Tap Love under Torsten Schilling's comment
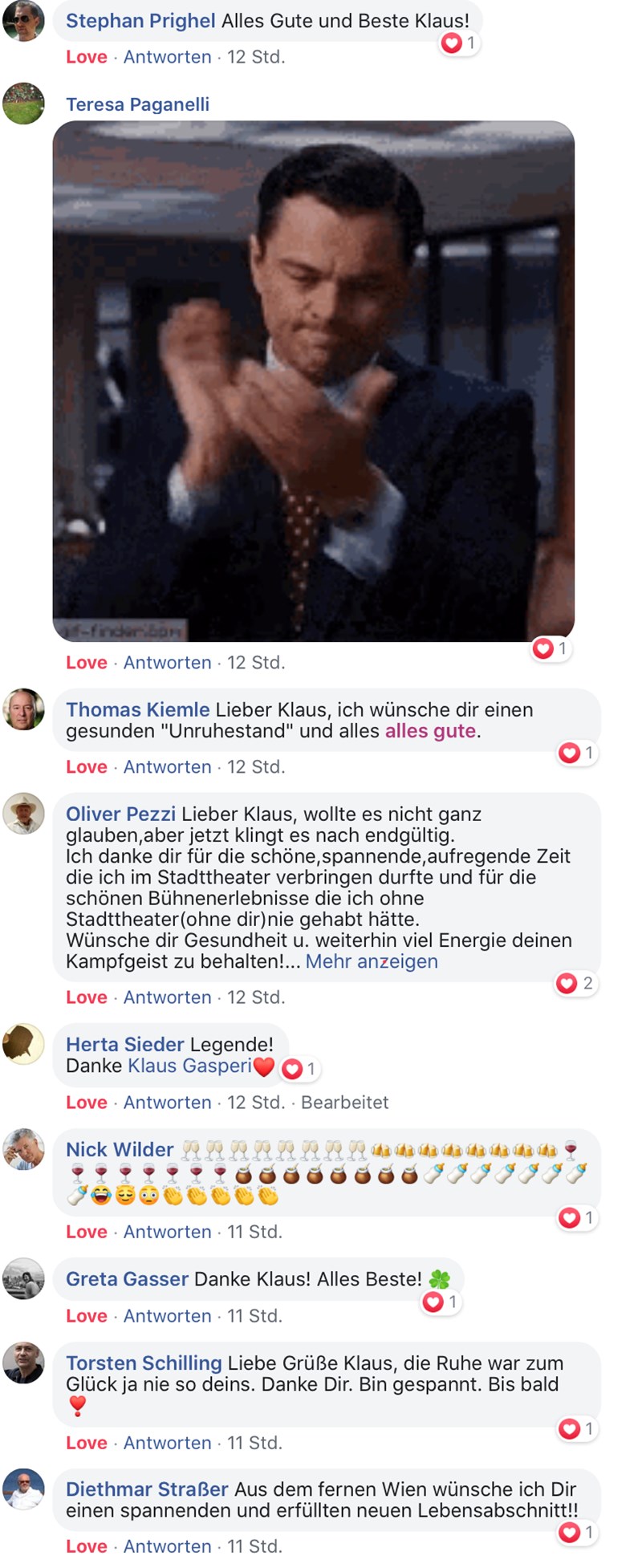This screenshot has width=642, height=1568. click(x=87, y=1443)
